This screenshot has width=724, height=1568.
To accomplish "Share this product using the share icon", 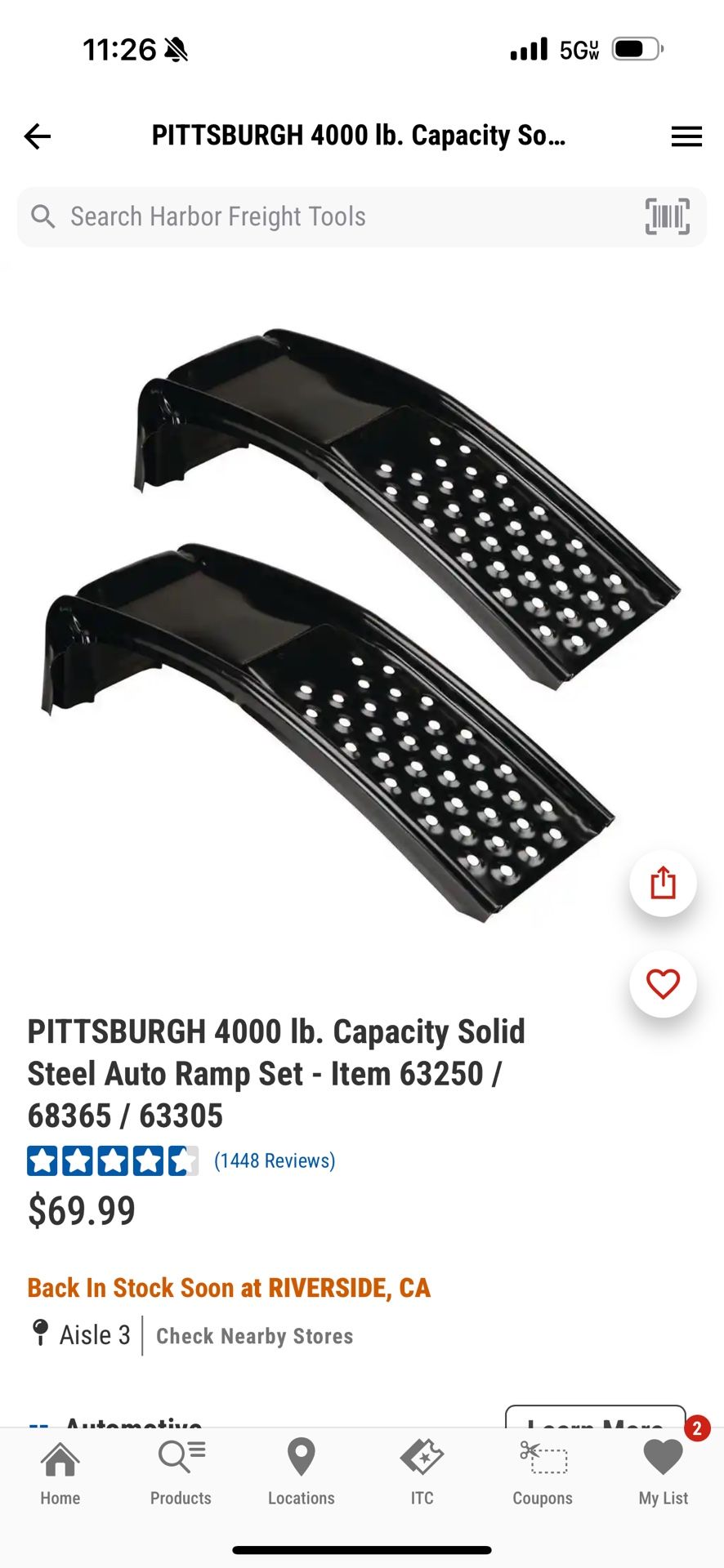I will tap(664, 882).
